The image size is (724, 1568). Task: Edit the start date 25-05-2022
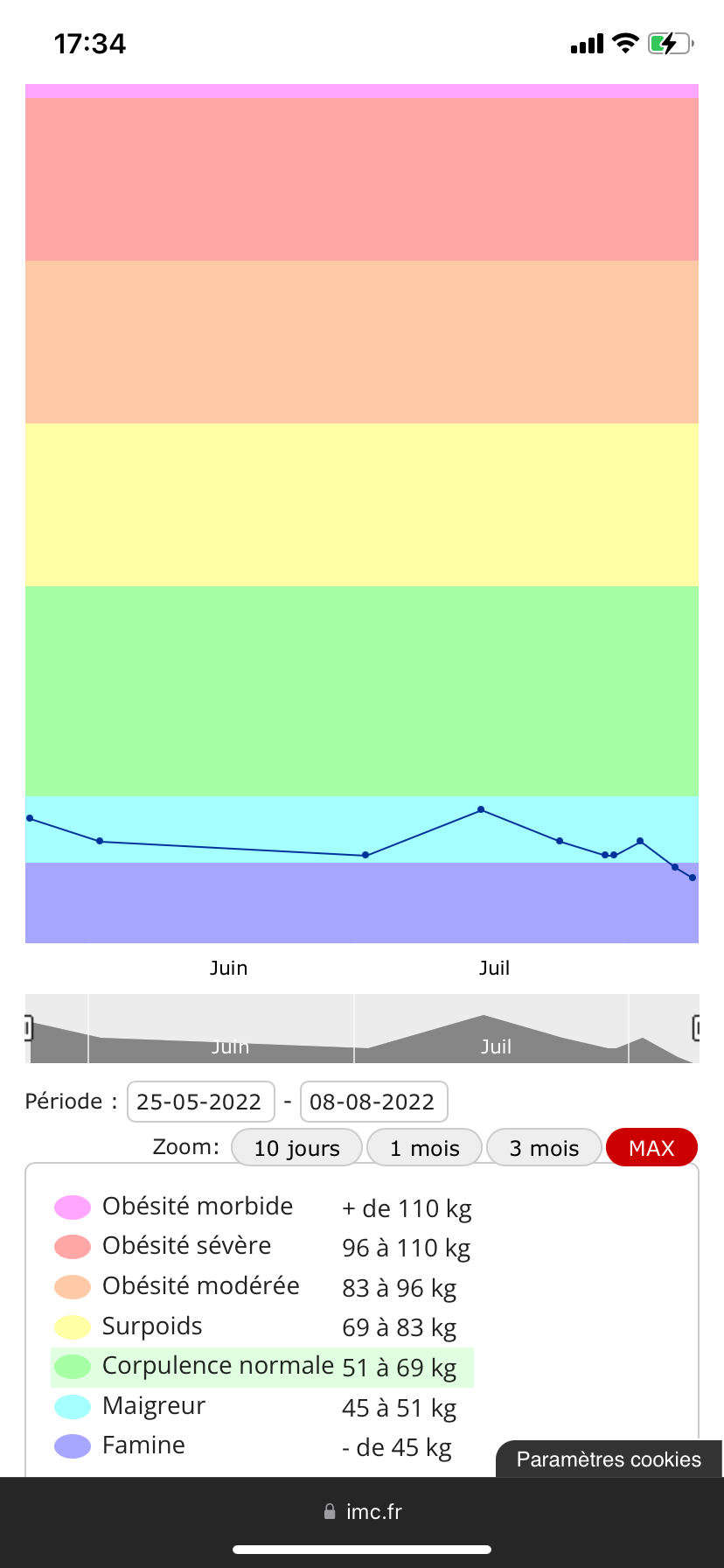pos(201,1102)
